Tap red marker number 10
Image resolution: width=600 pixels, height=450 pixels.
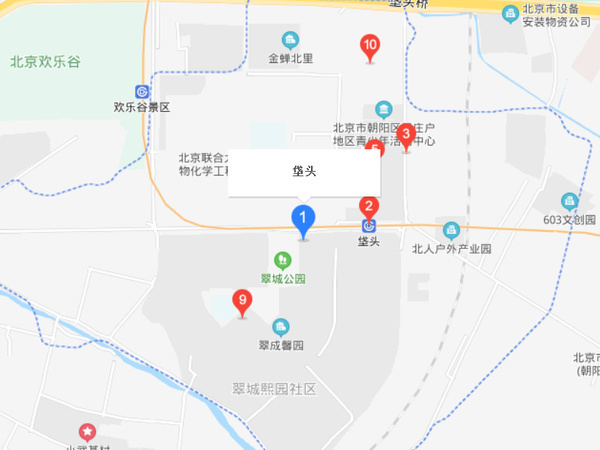pyautogui.click(x=370, y=46)
